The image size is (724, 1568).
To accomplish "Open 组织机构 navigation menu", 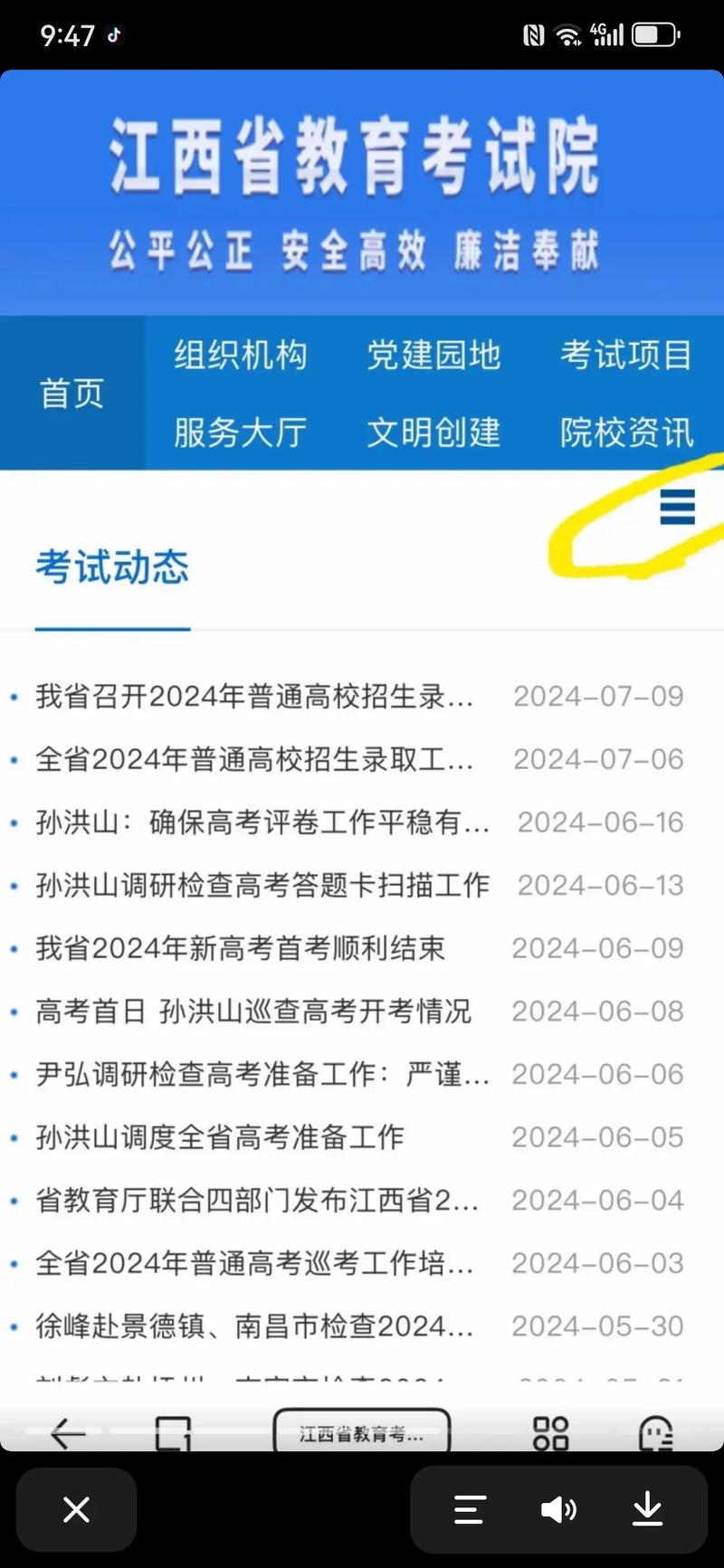I will [x=241, y=355].
